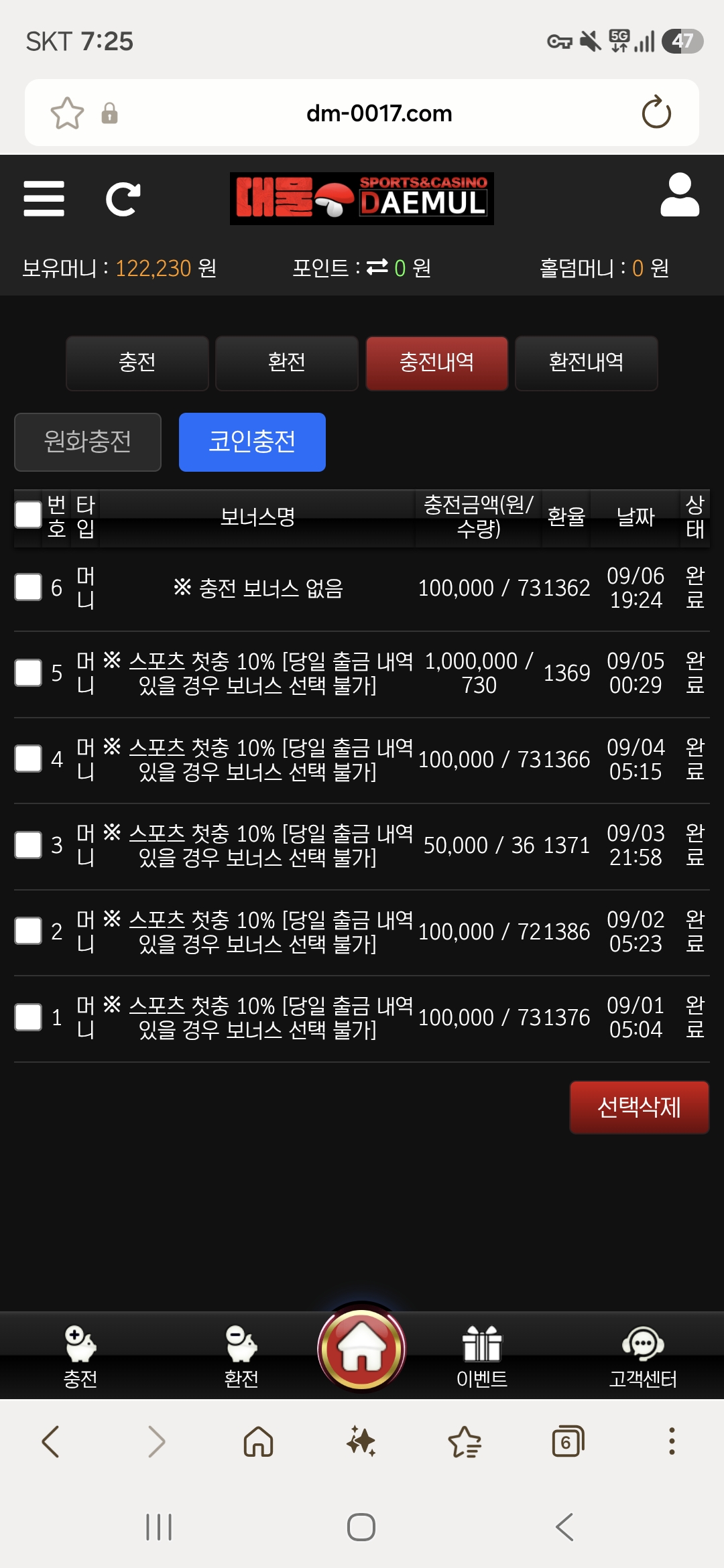
Task: Switch to the 충전 tab
Action: pos(137,363)
